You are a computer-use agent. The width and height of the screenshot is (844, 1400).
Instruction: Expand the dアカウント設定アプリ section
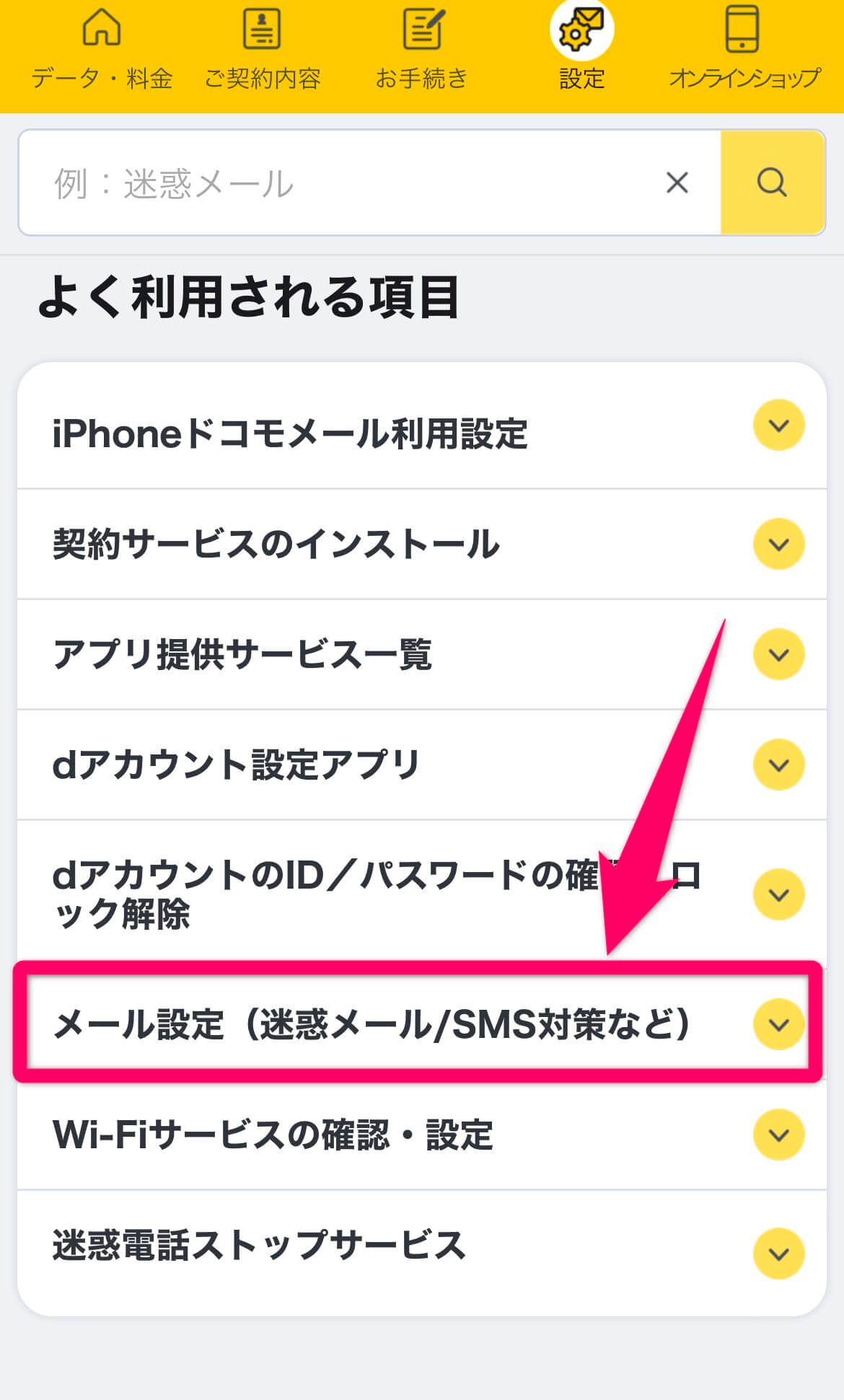[x=778, y=765]
